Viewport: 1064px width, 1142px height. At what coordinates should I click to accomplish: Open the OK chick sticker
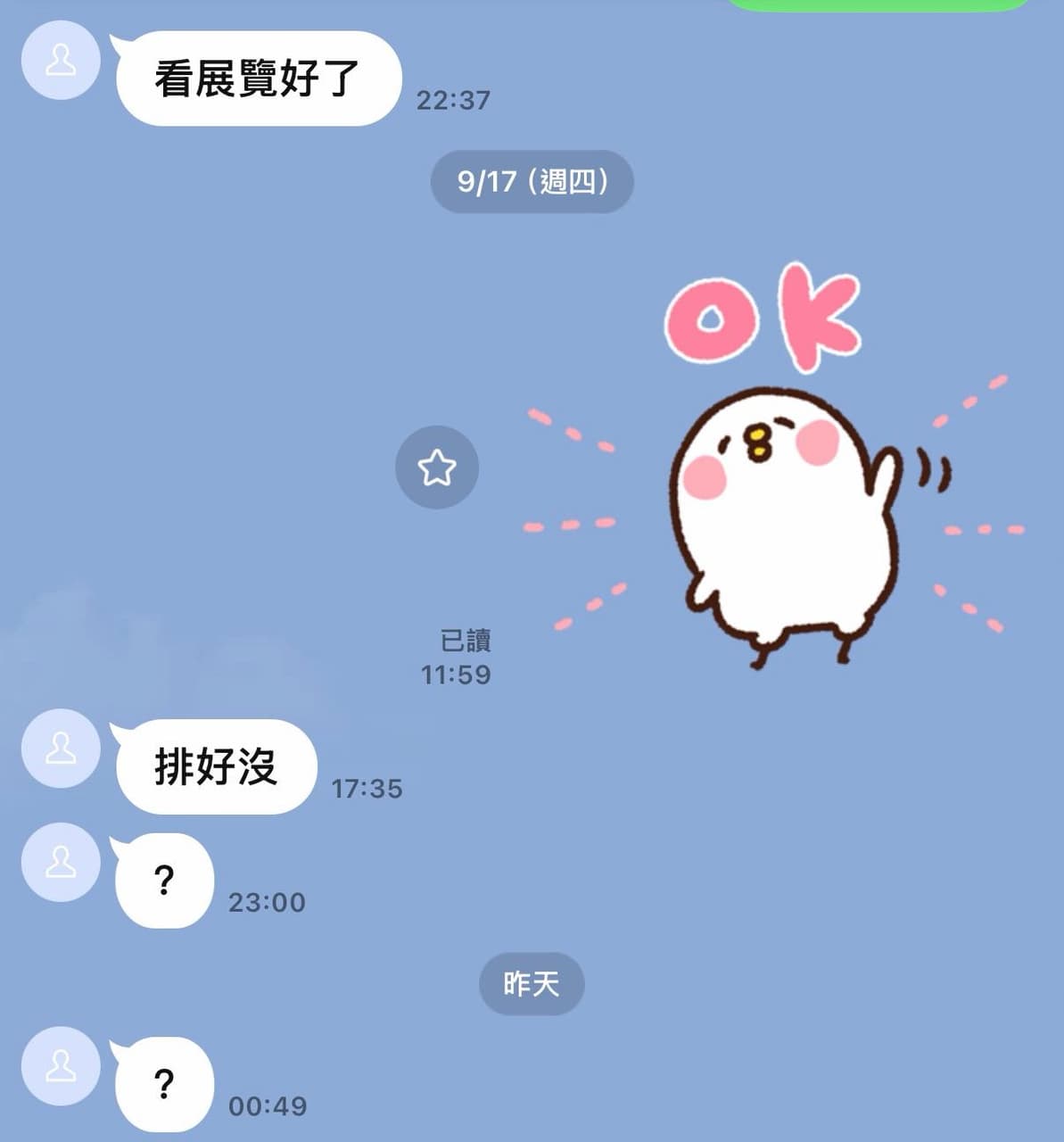[774, 465]
